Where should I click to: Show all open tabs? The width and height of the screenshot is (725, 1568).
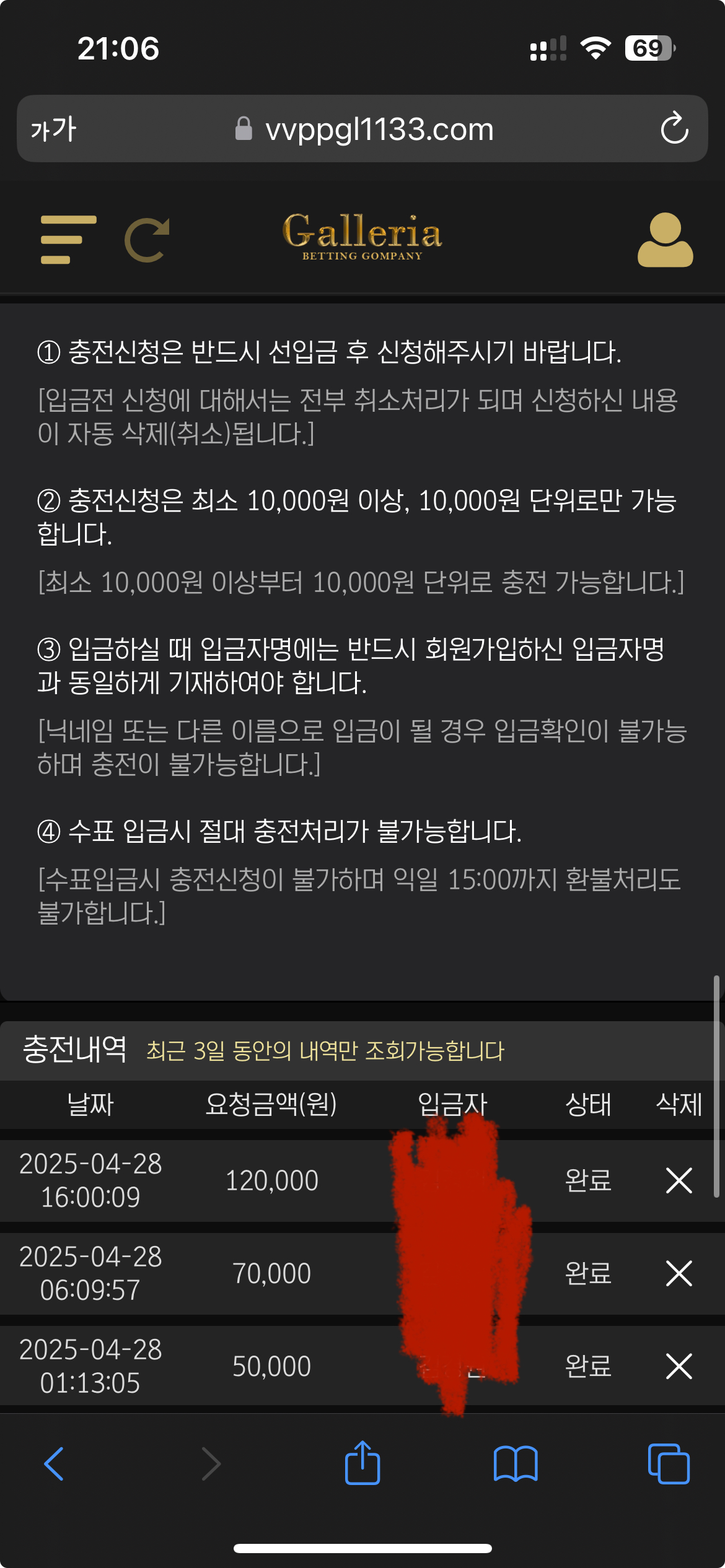tap(668, 1464)
